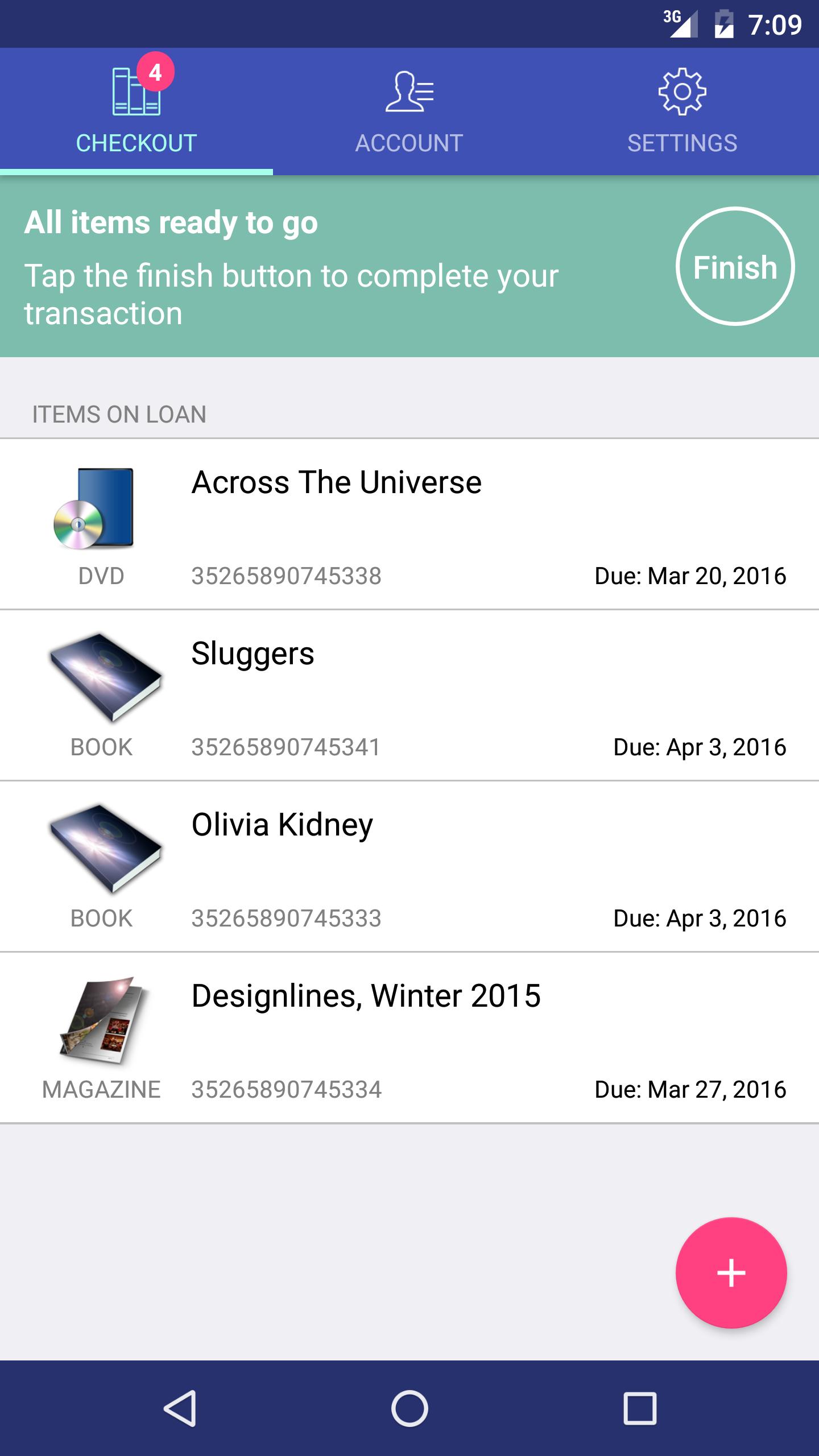Go back using the system back button

pos(180,1408)
